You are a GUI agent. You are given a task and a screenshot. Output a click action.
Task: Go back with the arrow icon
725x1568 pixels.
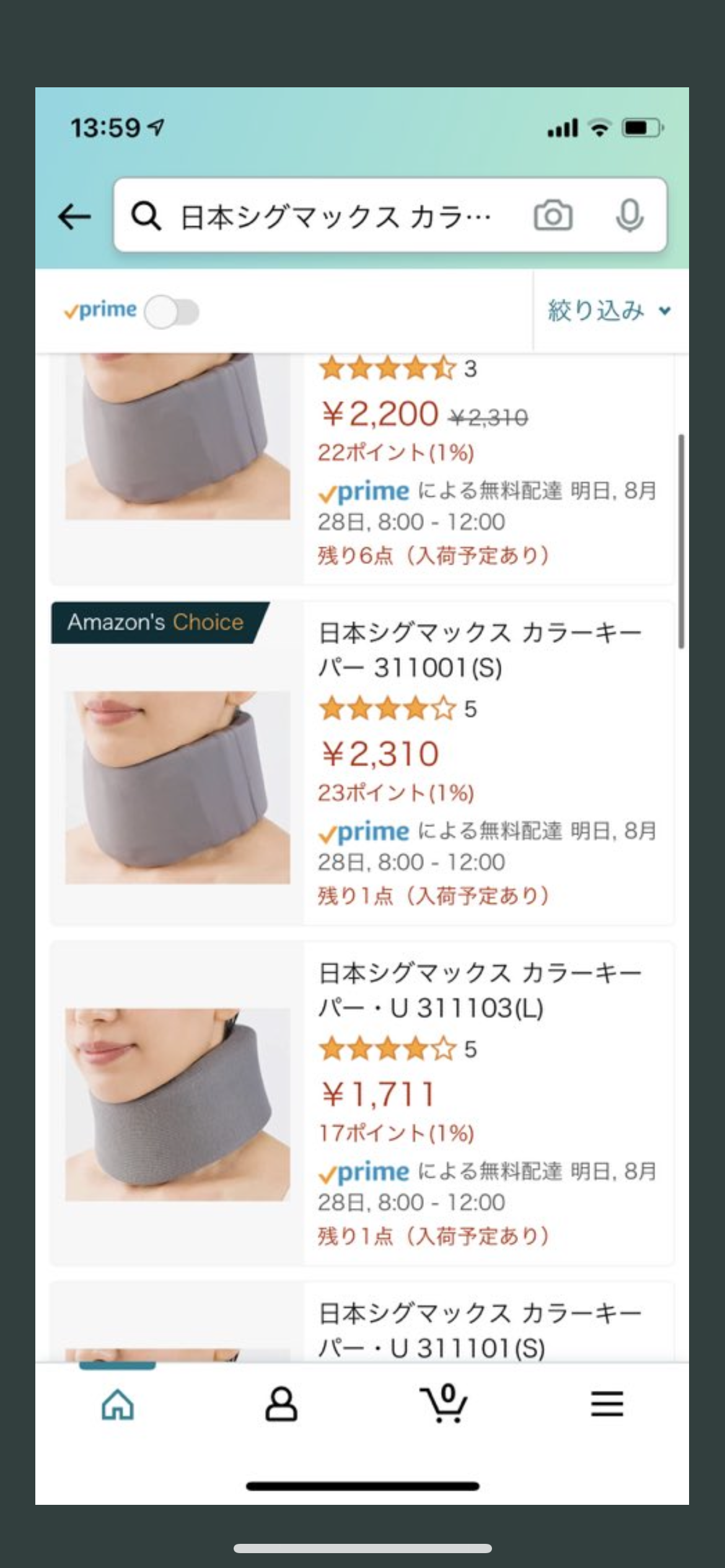74,217
